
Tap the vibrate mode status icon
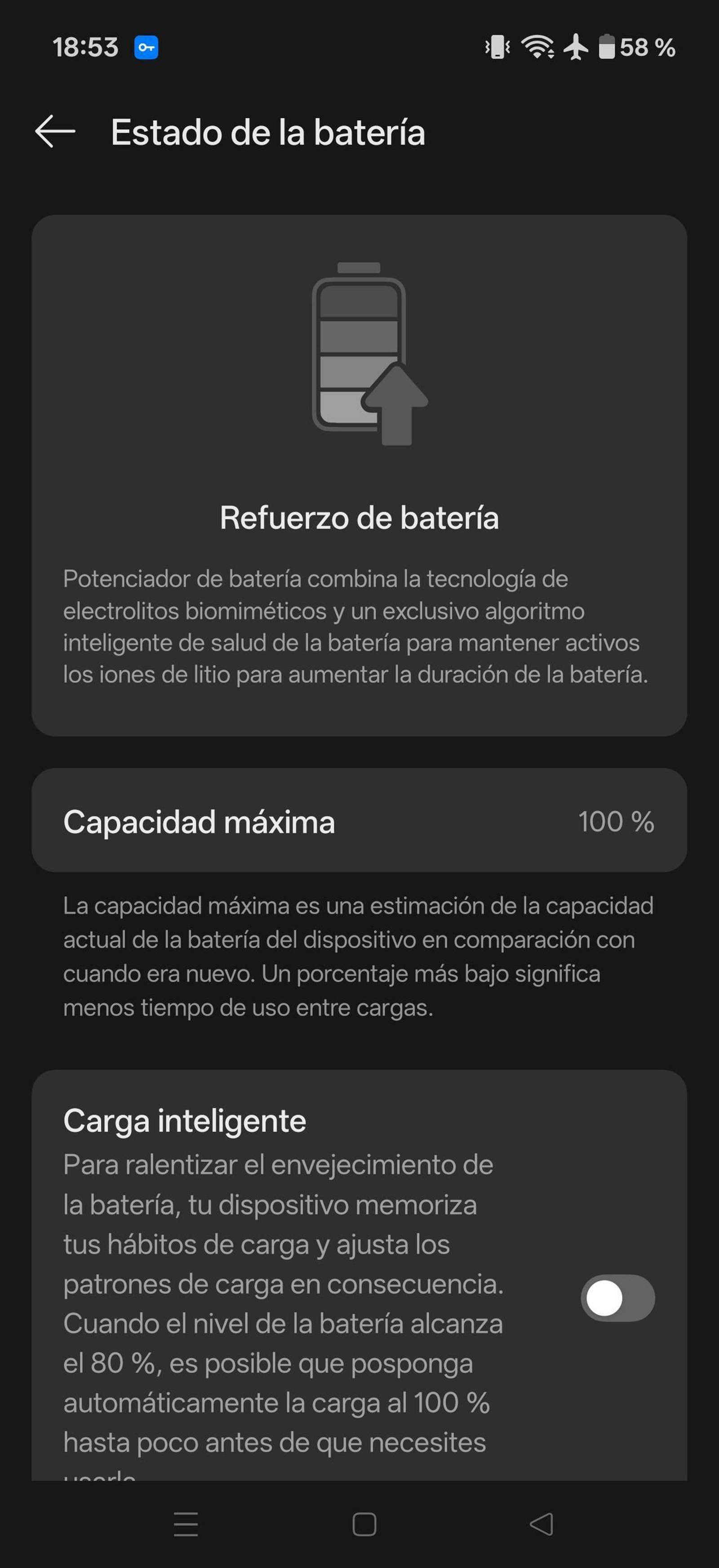[x=496, y=48]
